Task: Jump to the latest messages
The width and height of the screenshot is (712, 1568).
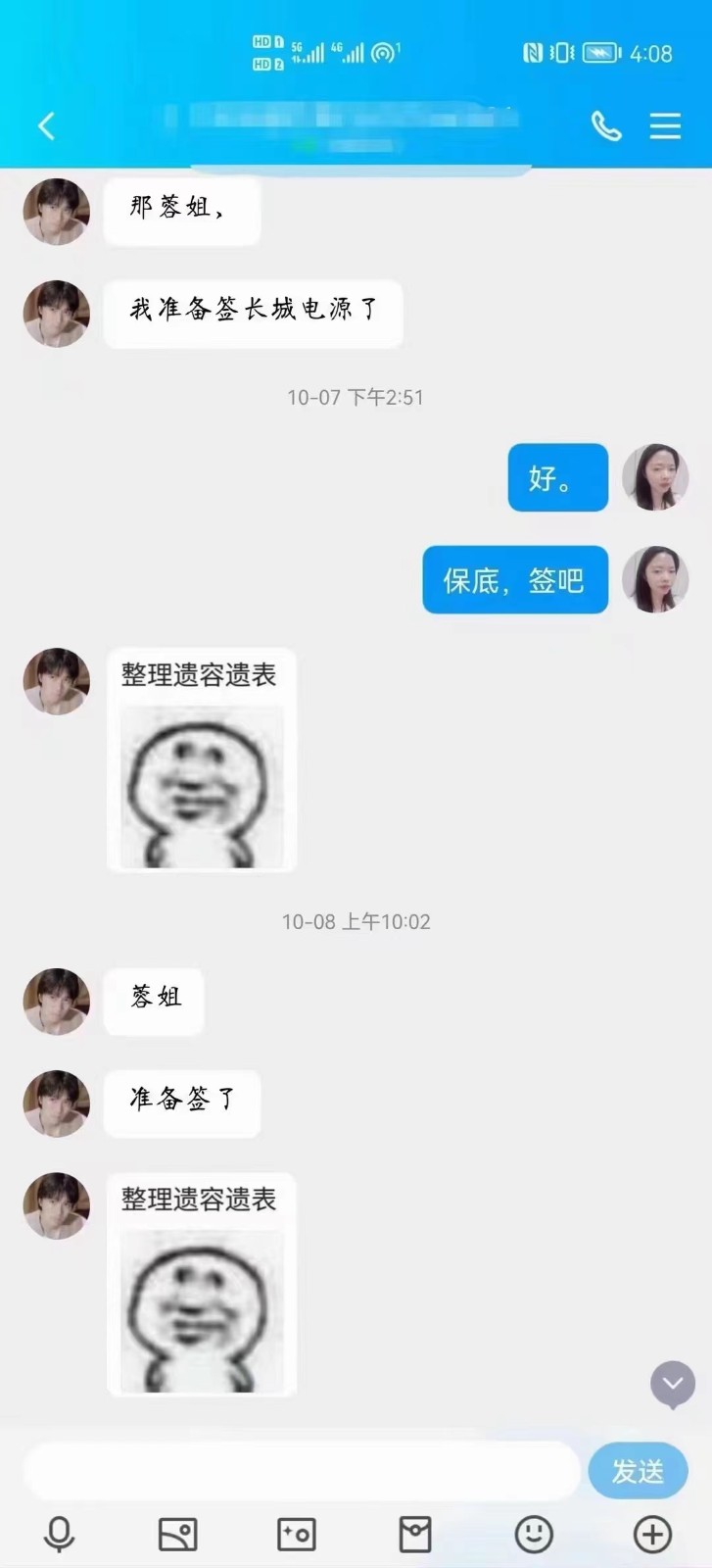Action: click(x=673, y=1384)
